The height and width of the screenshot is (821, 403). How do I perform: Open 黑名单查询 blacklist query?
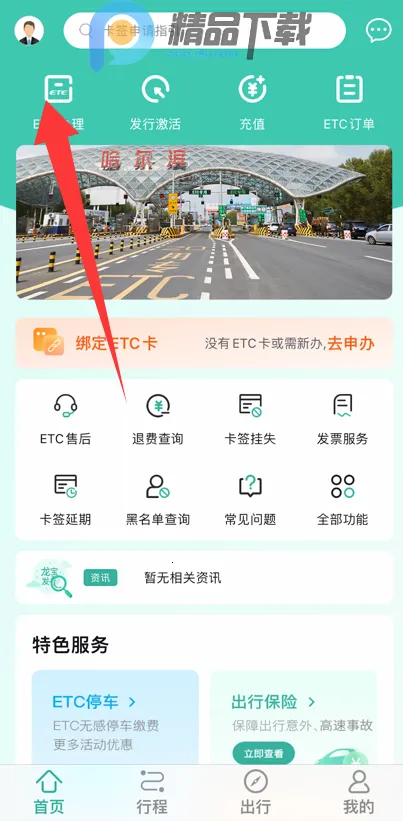(x=158, y=500)
